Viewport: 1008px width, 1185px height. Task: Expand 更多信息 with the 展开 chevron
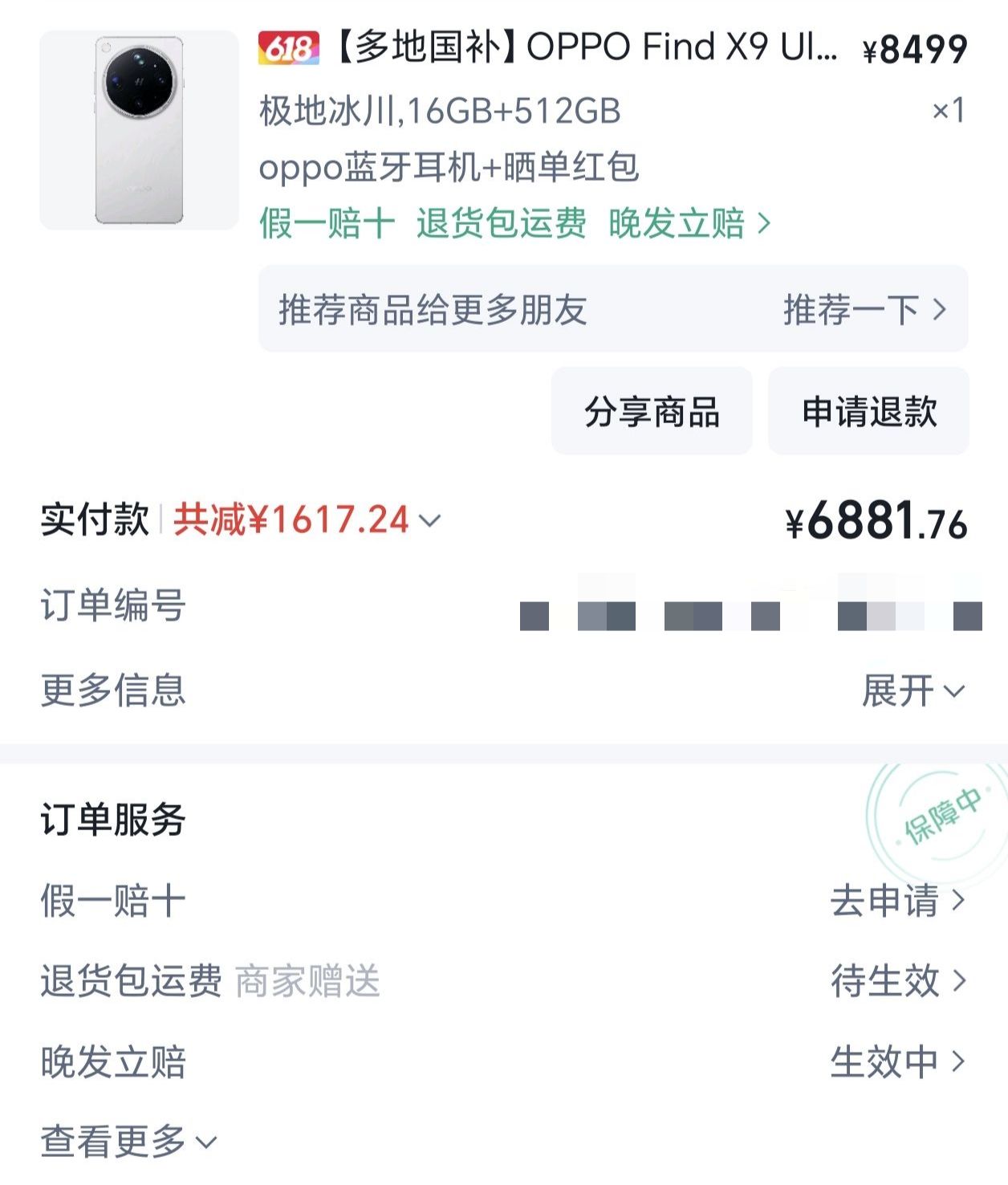tap(913, 690)
